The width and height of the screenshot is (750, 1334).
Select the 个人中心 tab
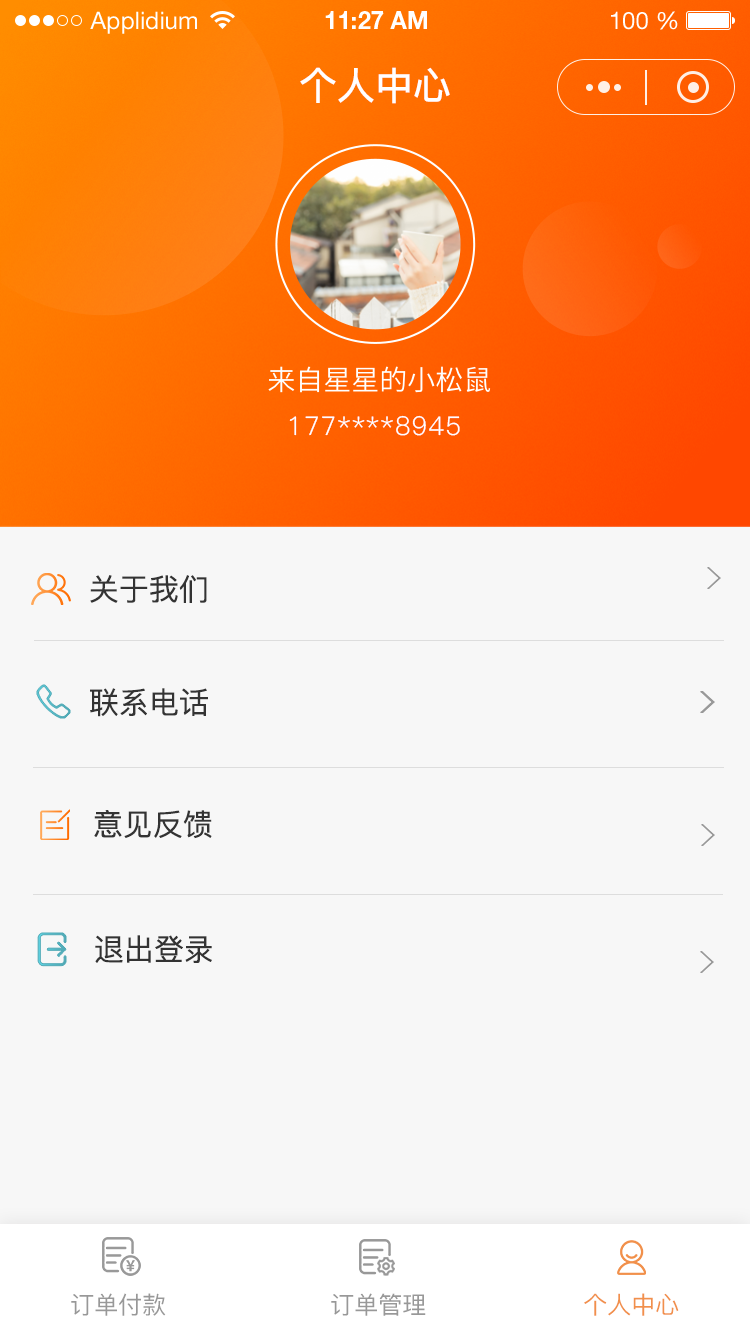pyautogui.click(x=631, y=1278)
